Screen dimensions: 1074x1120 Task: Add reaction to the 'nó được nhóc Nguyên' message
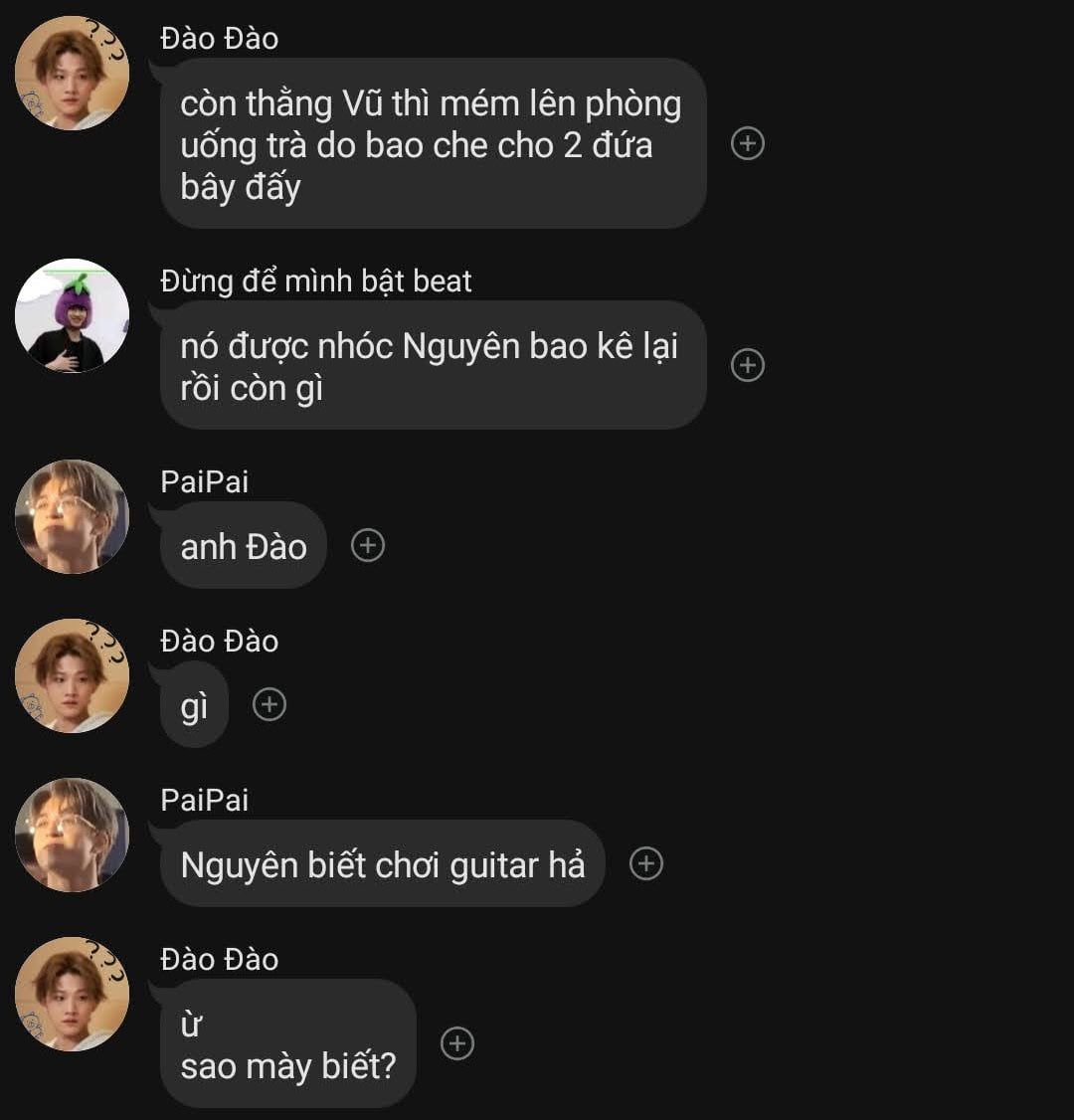[748, 365]
